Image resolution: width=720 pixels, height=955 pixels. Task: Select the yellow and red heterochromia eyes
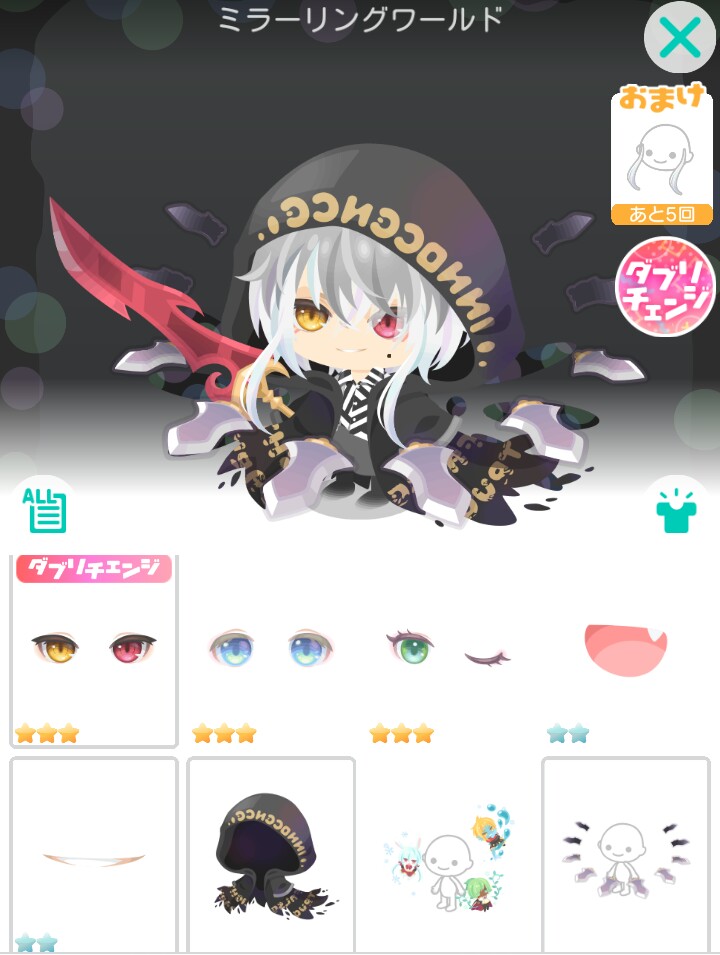[x=94, y=650]
